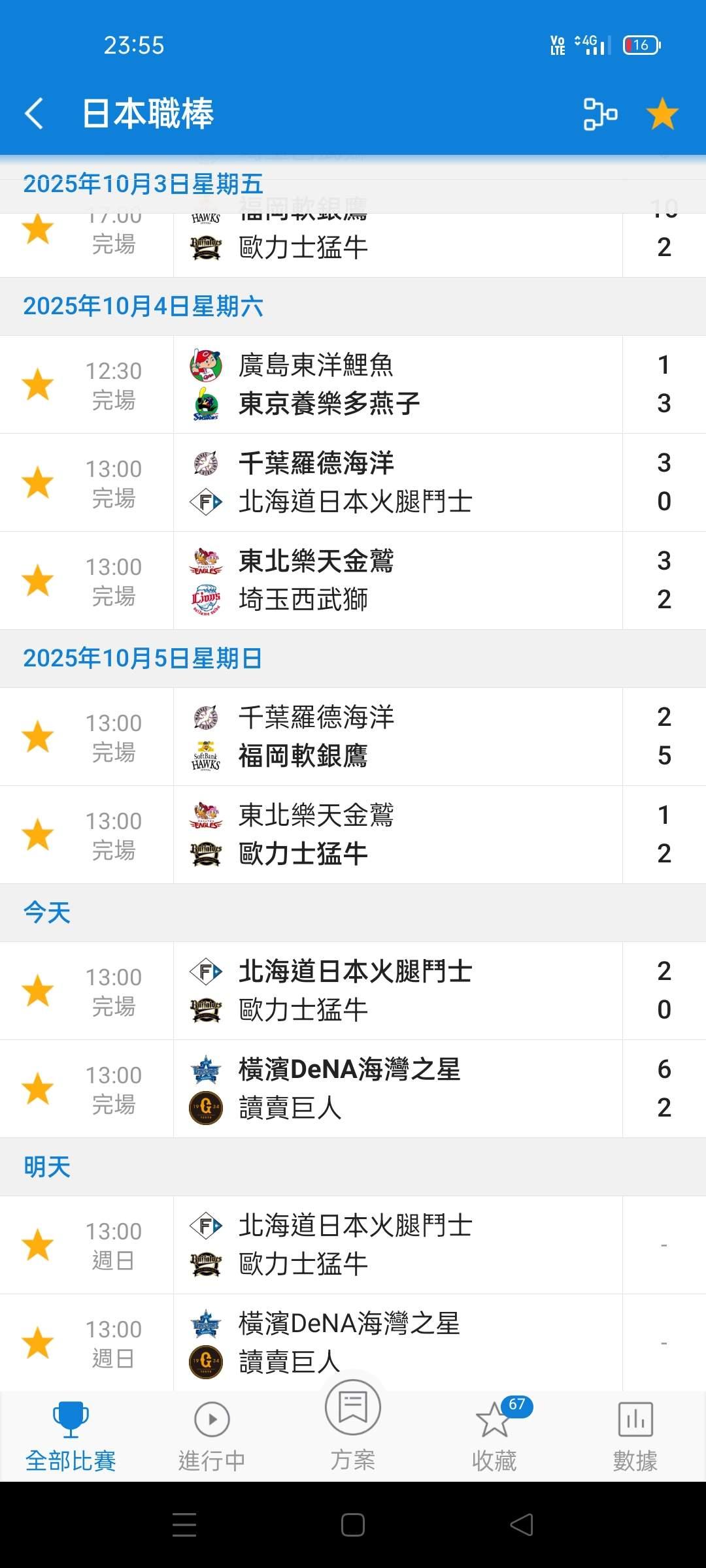This screenshot has height=1568, width=706.
Task: Open the tournament bracket icon
Action: click(599, 114)
